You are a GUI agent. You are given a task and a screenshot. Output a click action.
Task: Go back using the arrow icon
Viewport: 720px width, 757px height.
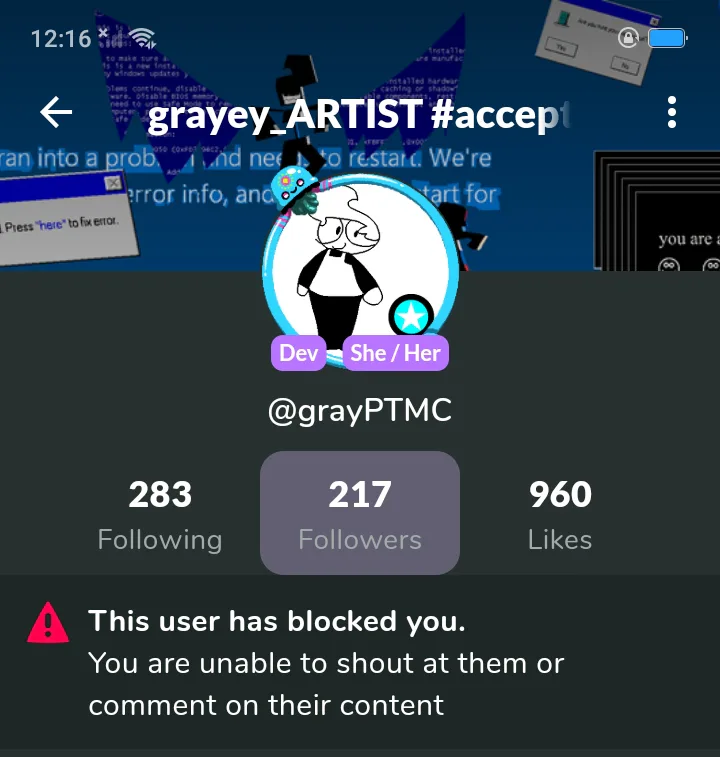(x=56, y=113)
